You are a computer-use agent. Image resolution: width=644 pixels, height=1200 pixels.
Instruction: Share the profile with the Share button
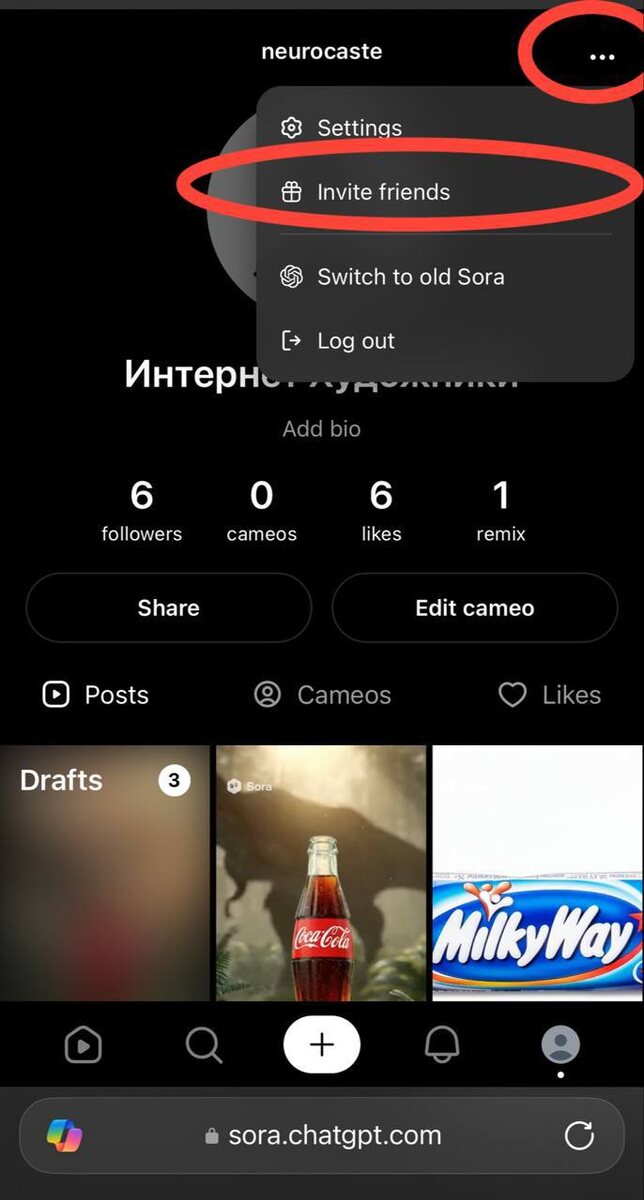(x=168, y=608)
